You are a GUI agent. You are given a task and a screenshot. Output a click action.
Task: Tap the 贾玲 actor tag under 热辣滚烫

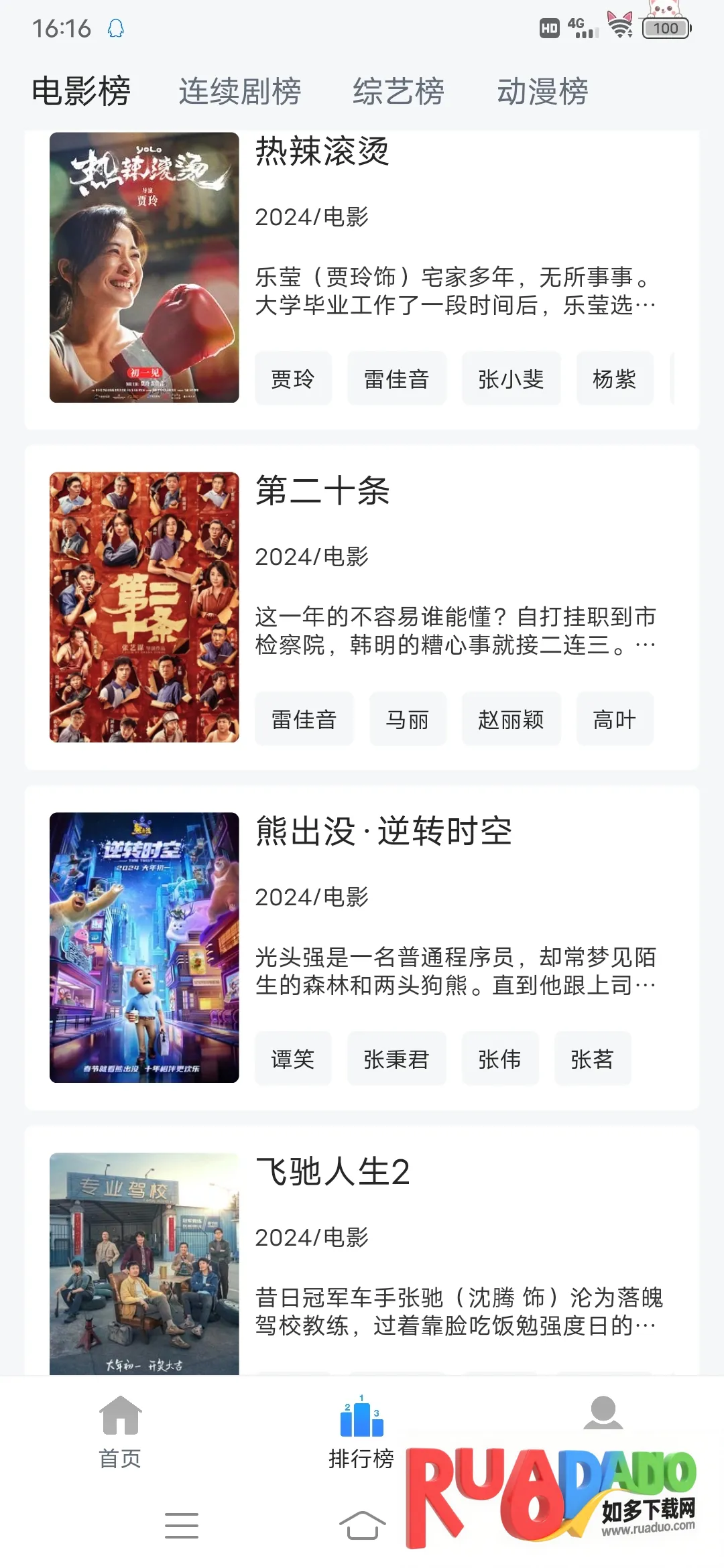[x=293, y=379]
